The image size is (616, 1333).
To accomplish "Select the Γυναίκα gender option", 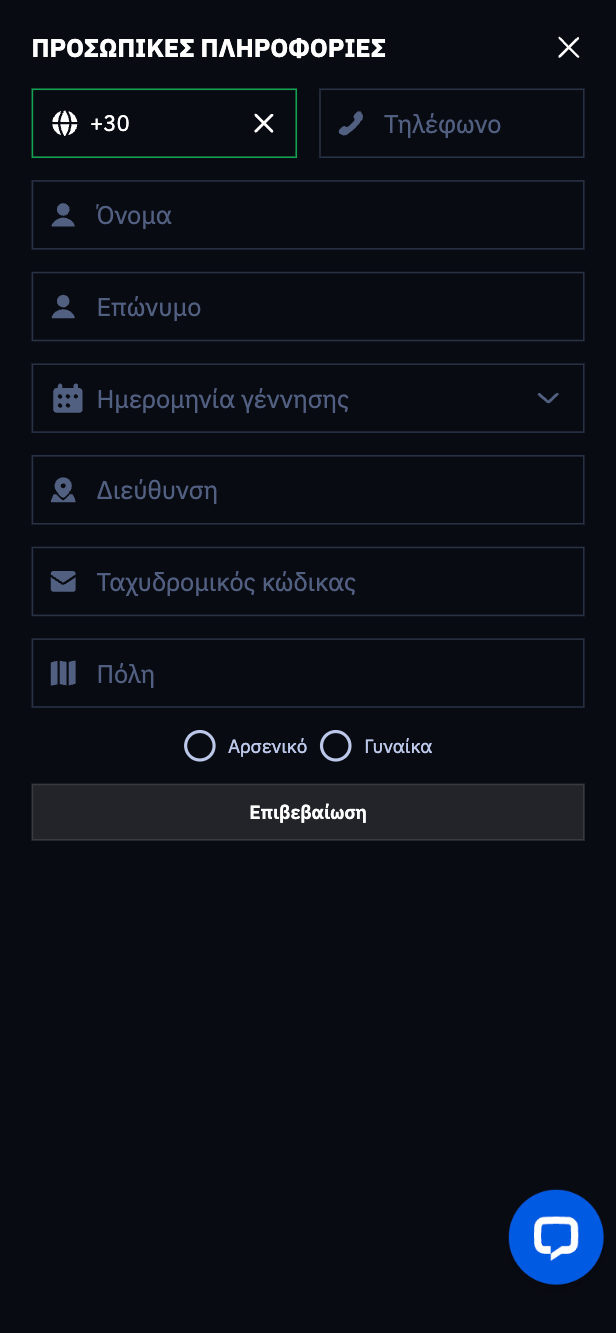I will [336, 746].
